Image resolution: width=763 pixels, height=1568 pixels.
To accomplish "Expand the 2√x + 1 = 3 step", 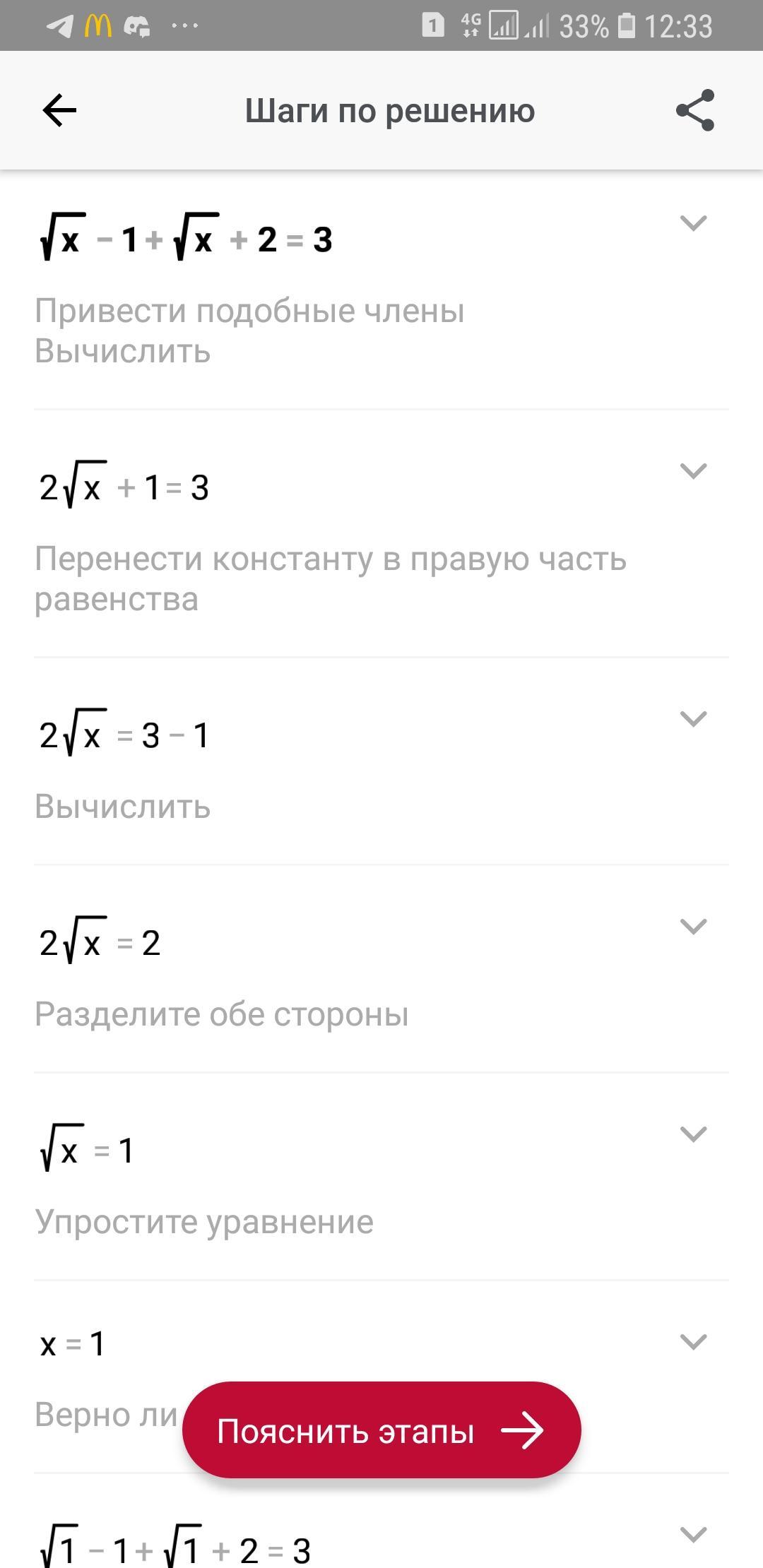I will (x=693, y=471).
